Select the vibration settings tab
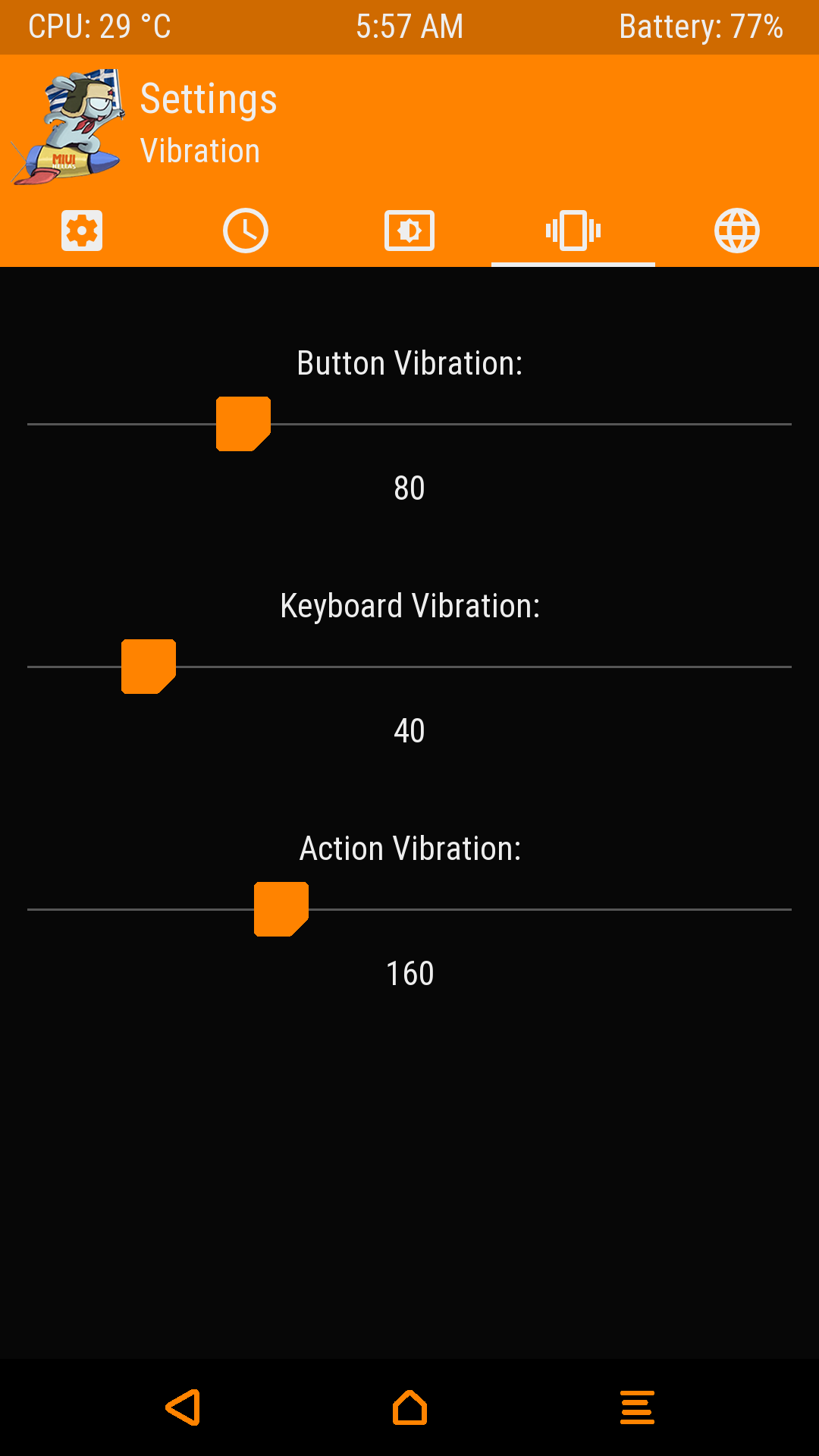The width and height of the screenshot is (819, 1456). tap(573, 231)
